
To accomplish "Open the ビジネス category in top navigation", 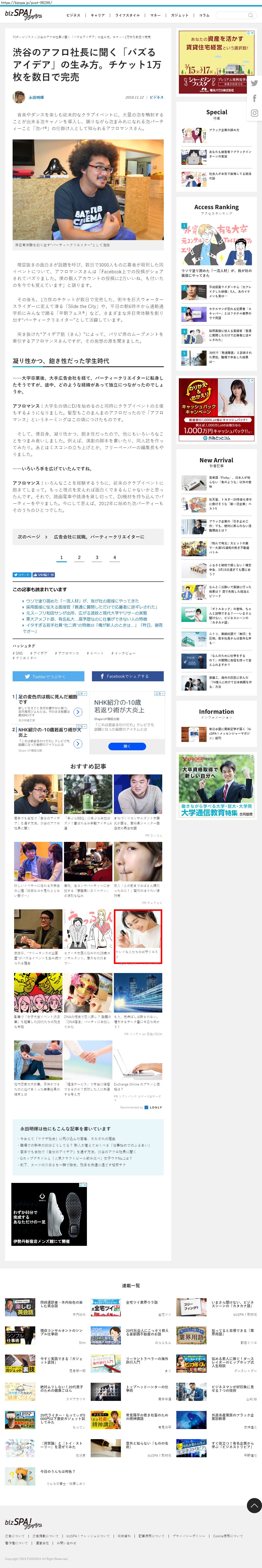I will tap(73, 15).
